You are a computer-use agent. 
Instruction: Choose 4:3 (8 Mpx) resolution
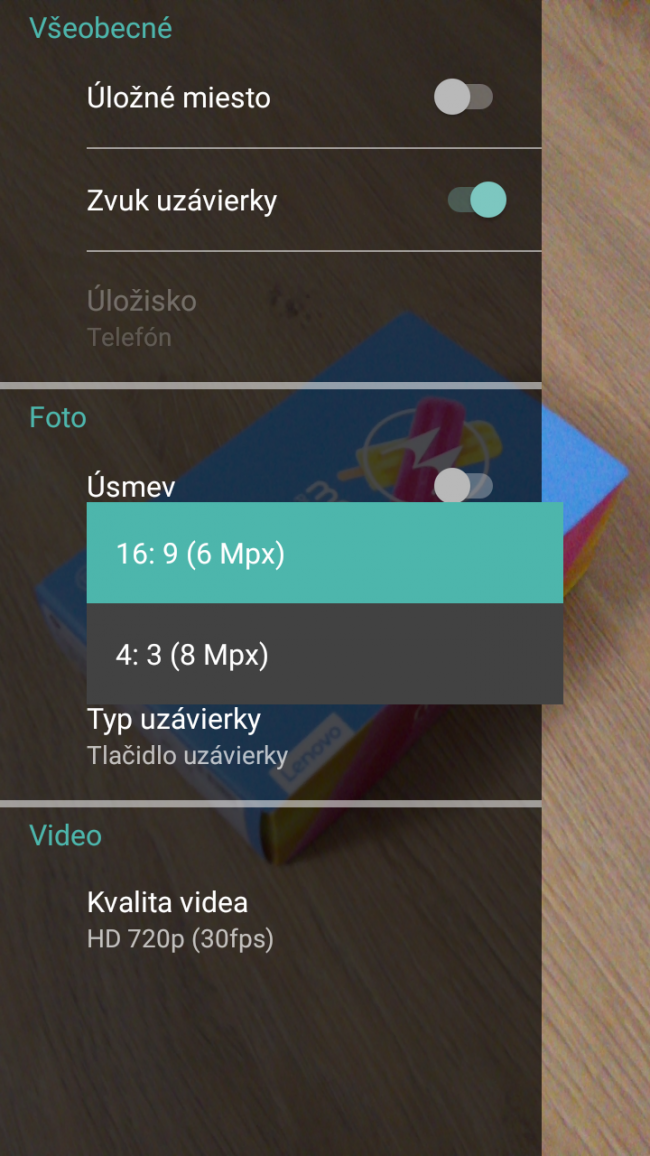[x=324, y=655]
